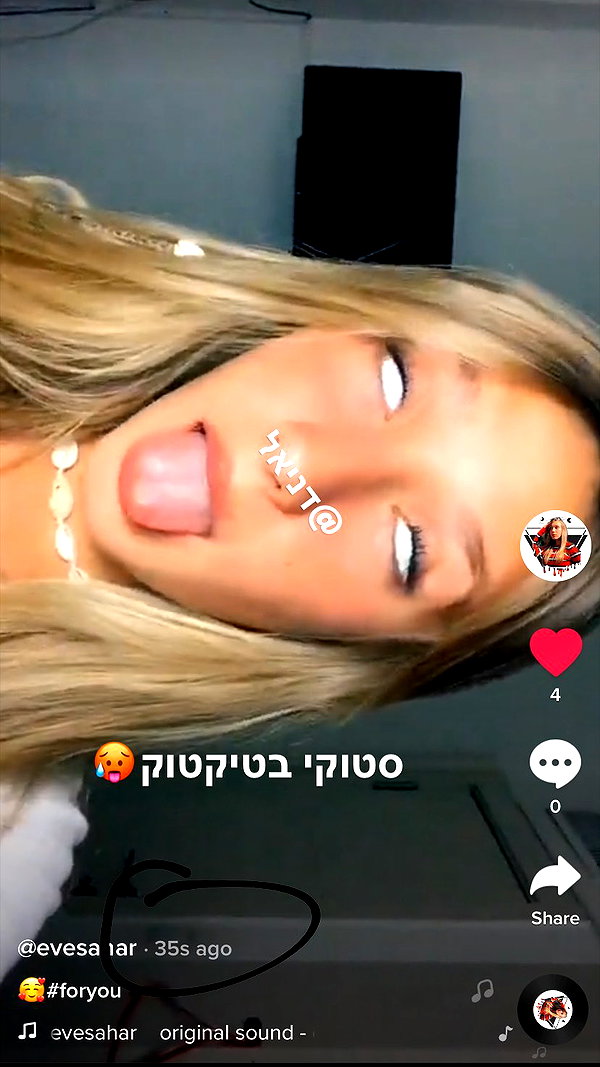Screen dimensions: 600x1067
Task: Open the #foryou hashtag
Action: [83, 991]
